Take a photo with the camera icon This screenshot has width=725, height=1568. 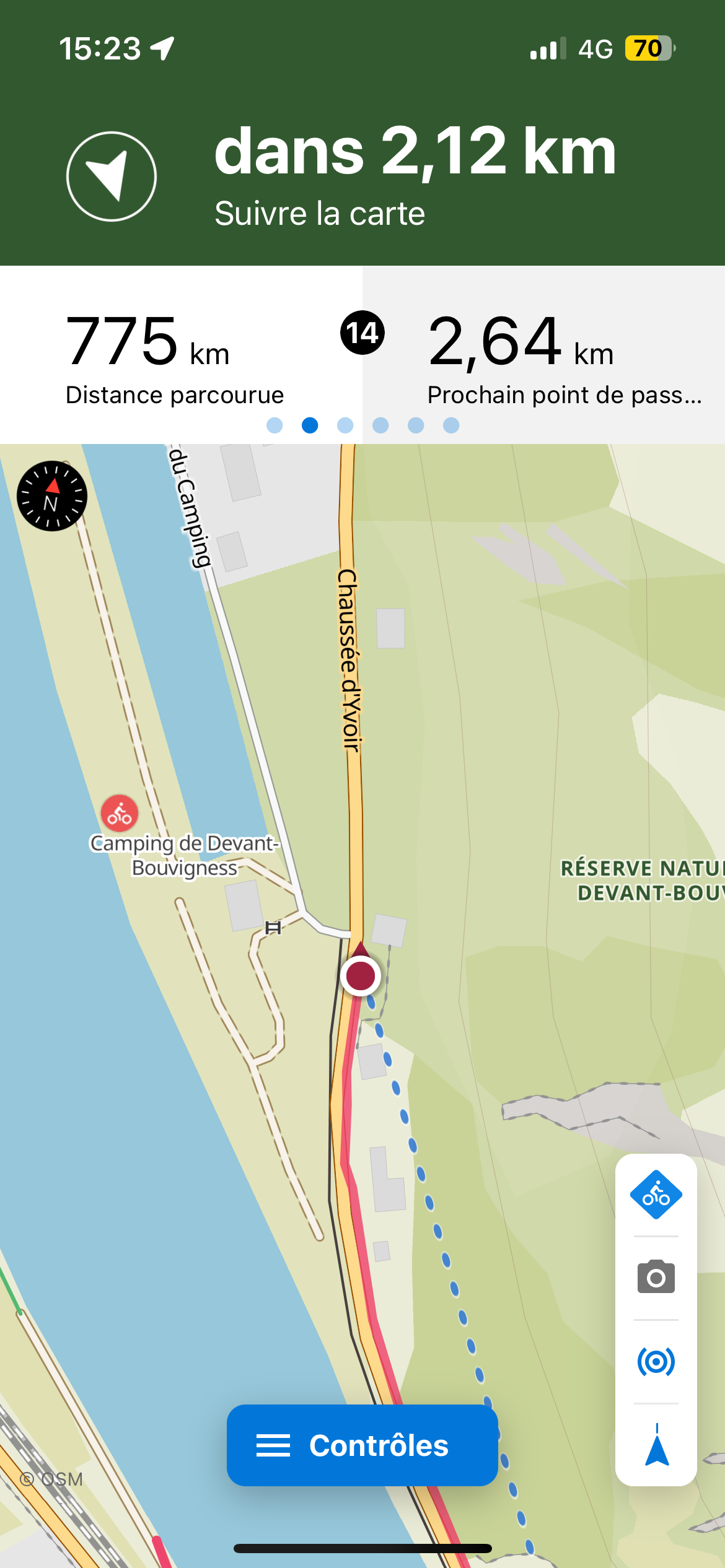[x=656, y=1277]
